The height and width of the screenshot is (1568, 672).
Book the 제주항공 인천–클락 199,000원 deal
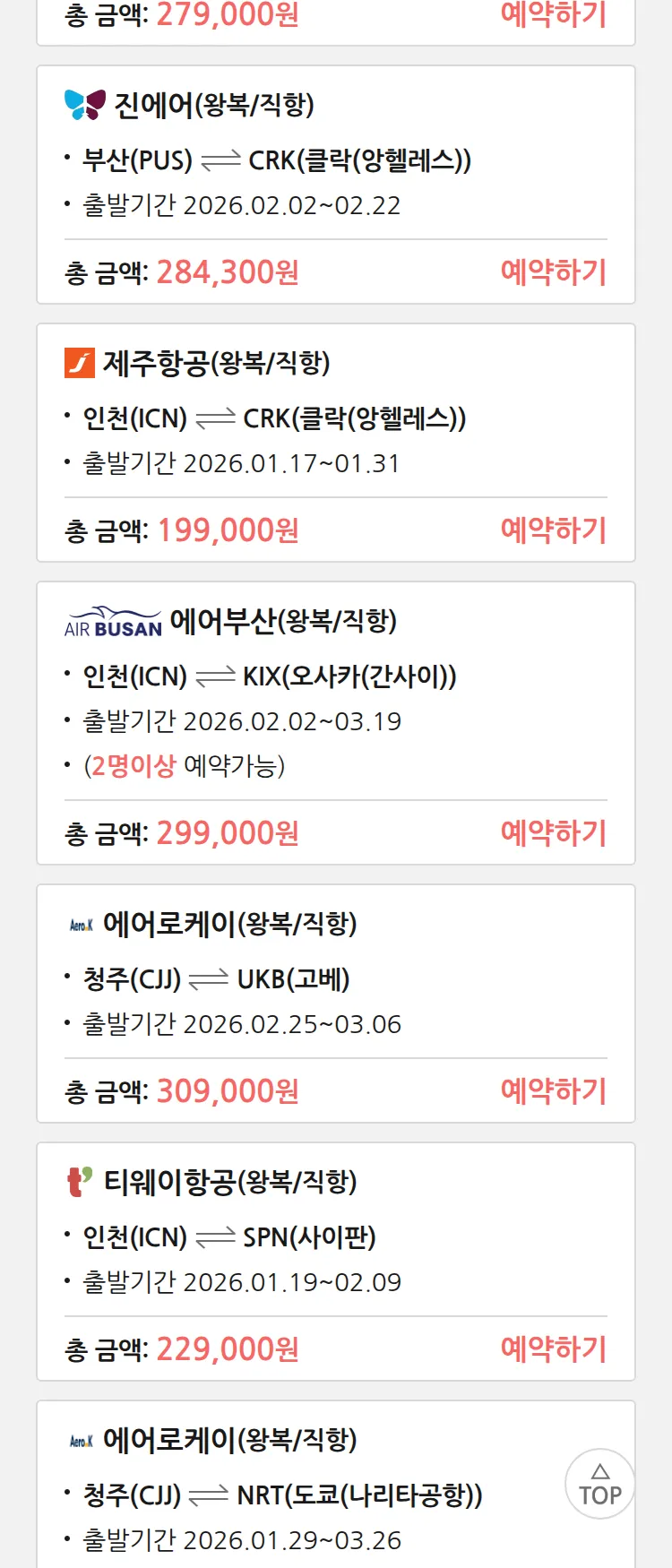(x=553, y=530)
